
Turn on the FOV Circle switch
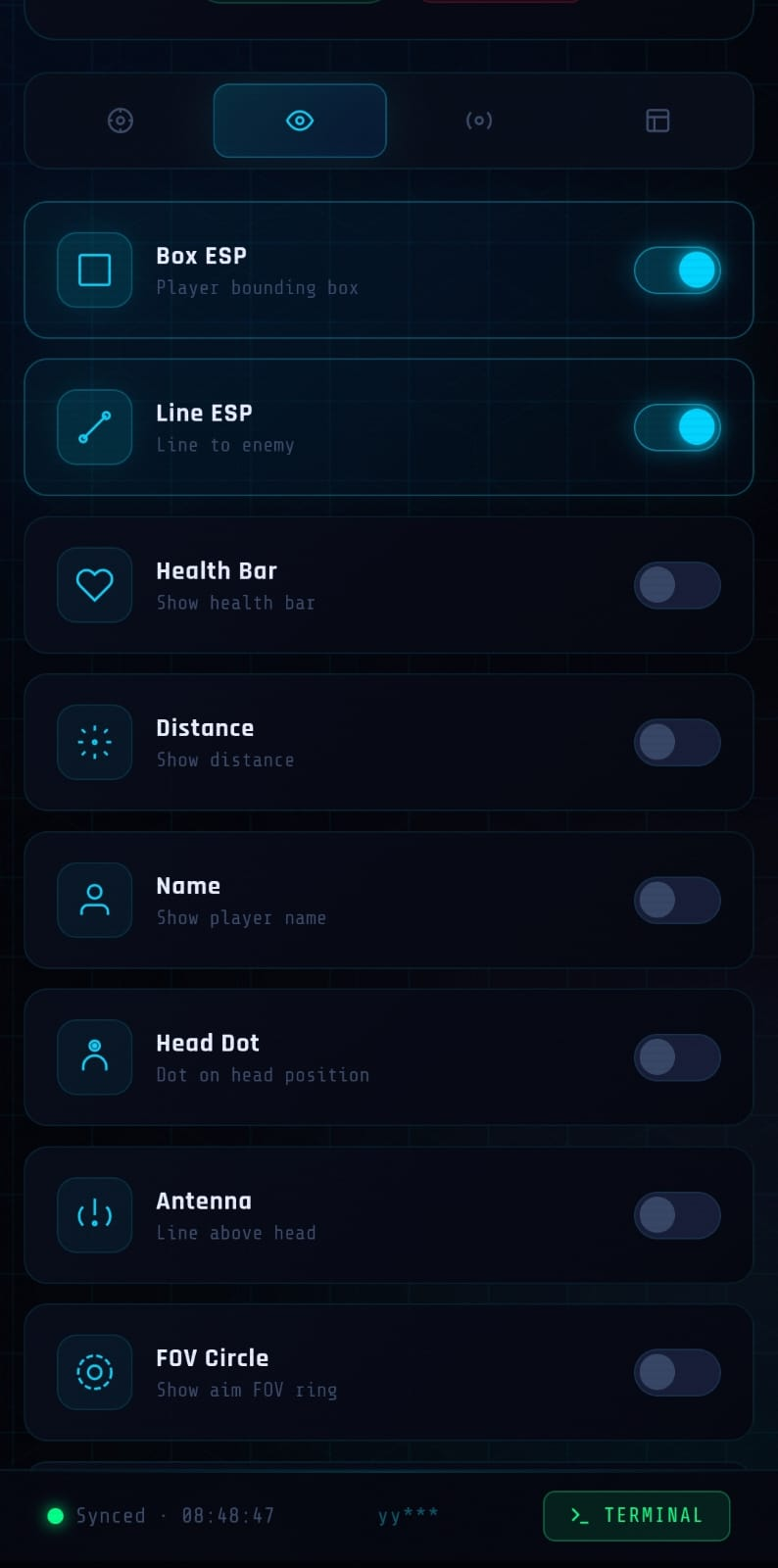click(677, 1372)
